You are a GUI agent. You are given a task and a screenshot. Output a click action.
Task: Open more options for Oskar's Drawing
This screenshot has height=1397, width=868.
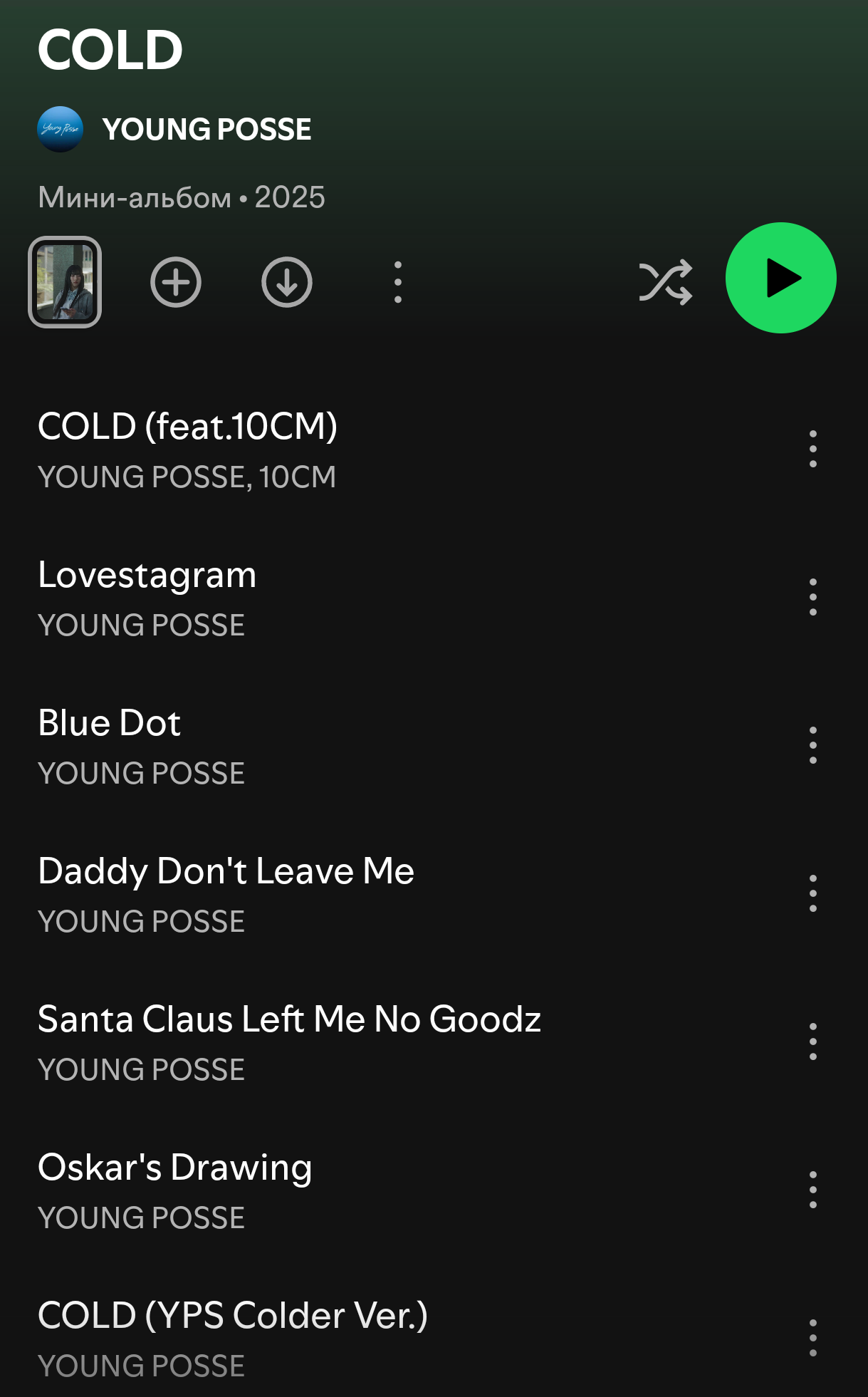813,1190
